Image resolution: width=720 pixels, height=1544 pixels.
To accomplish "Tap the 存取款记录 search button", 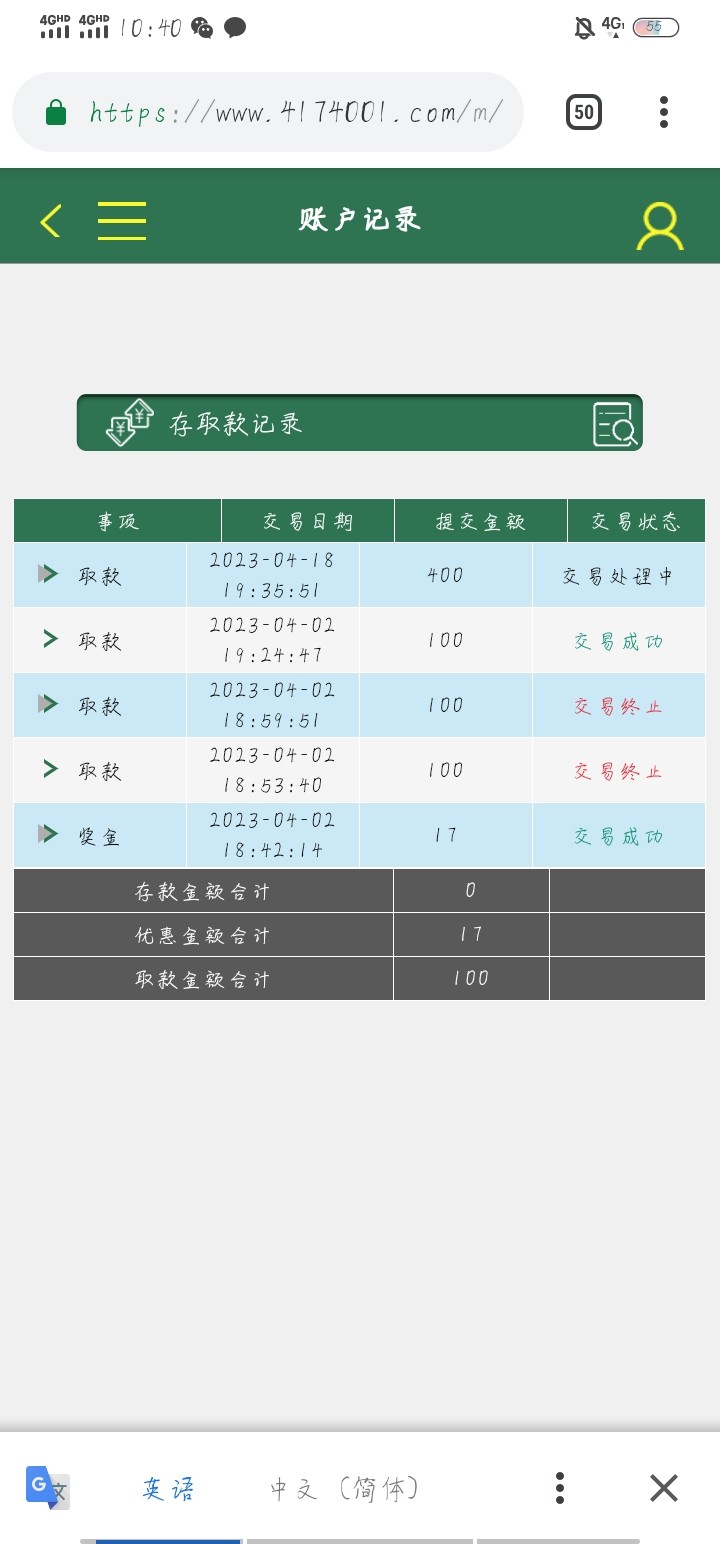I will (614, 424).
